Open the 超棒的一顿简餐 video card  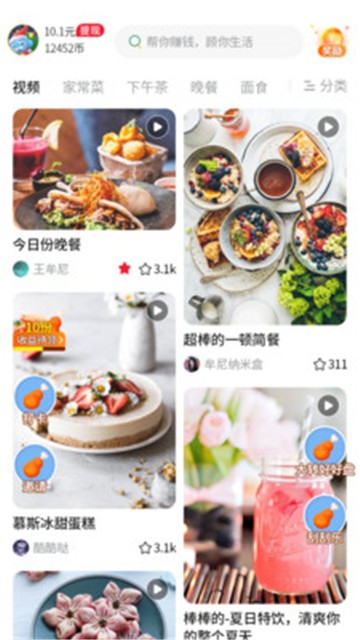tap(265, 217)
